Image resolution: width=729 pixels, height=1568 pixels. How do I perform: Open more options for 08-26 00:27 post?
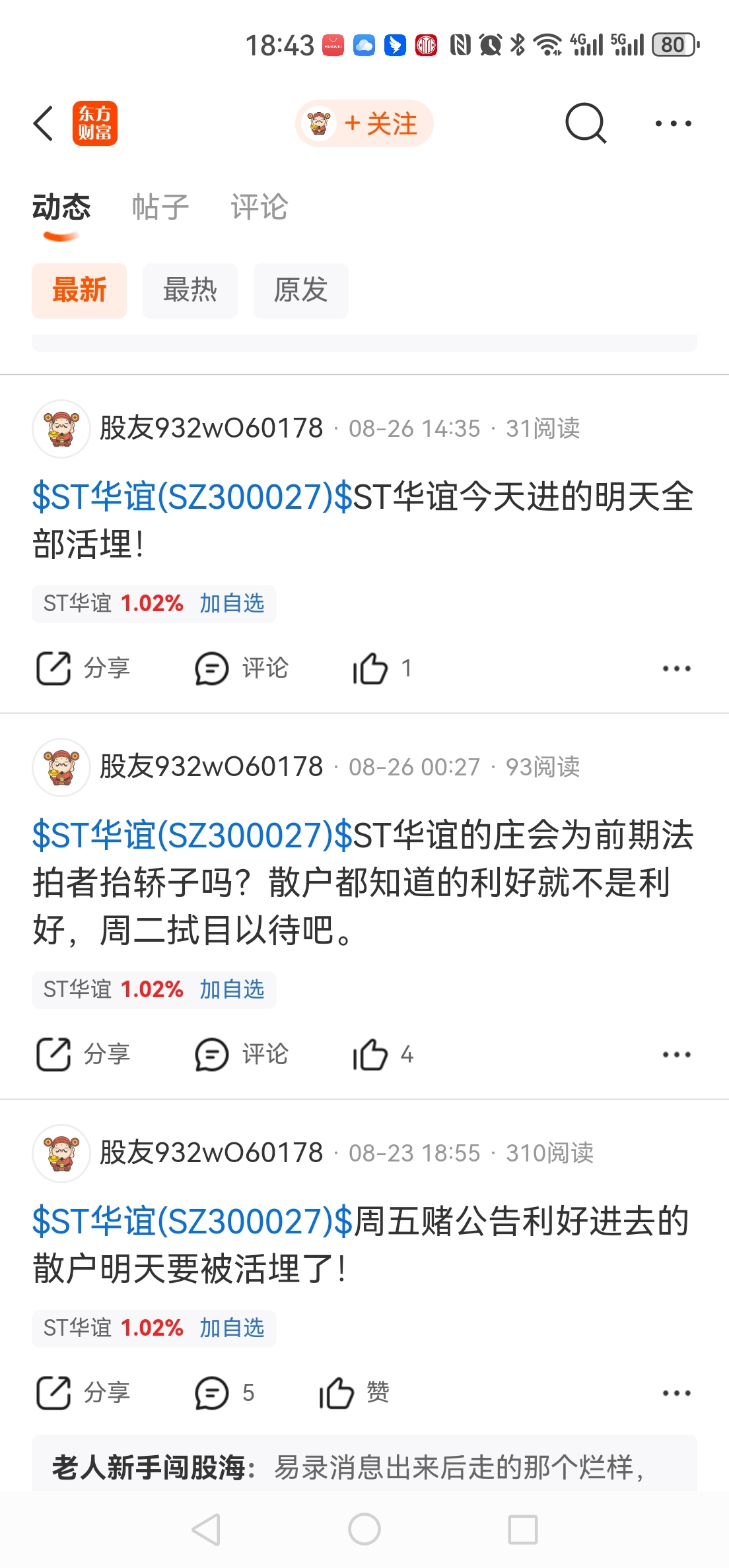point(677,1055)
